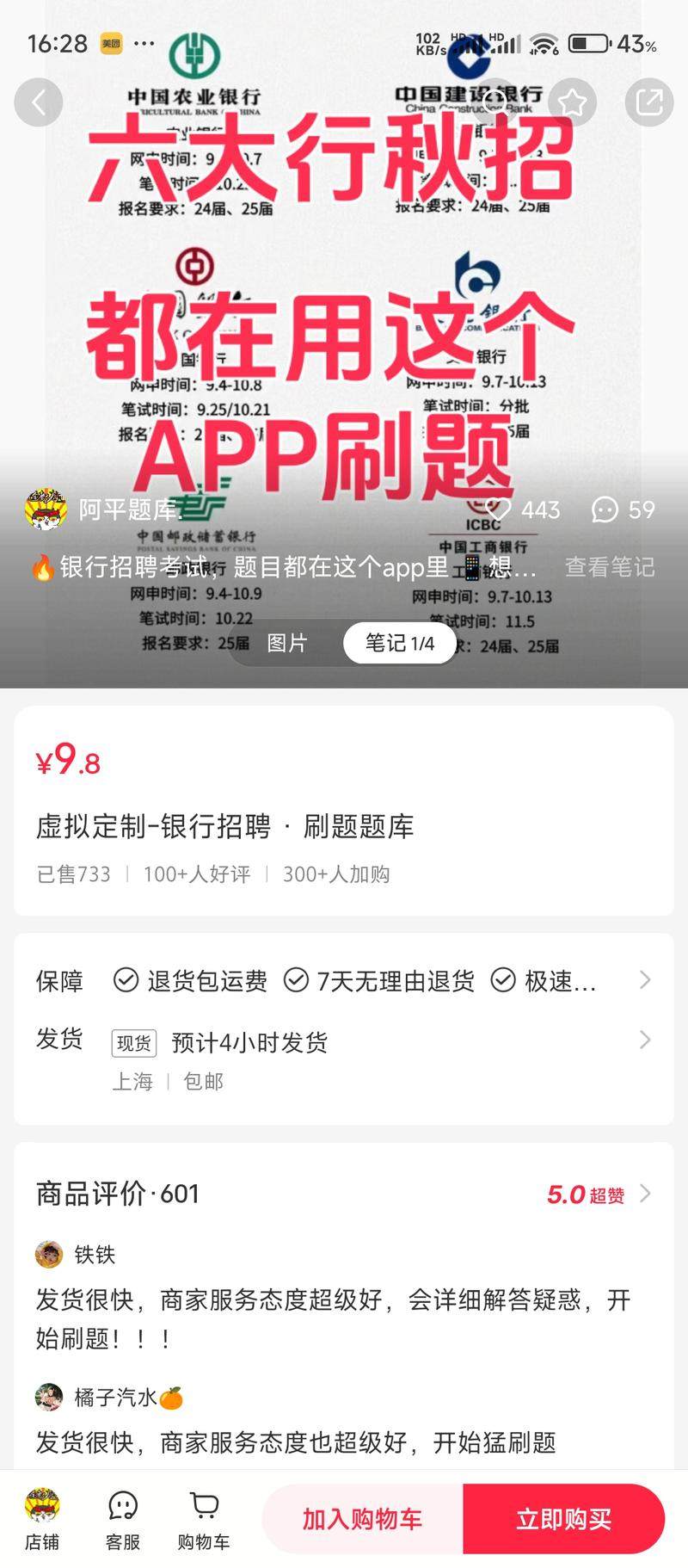Add this product to favorites with the star
Viewport: 688px width, 1568px height.
coord(572,102)
